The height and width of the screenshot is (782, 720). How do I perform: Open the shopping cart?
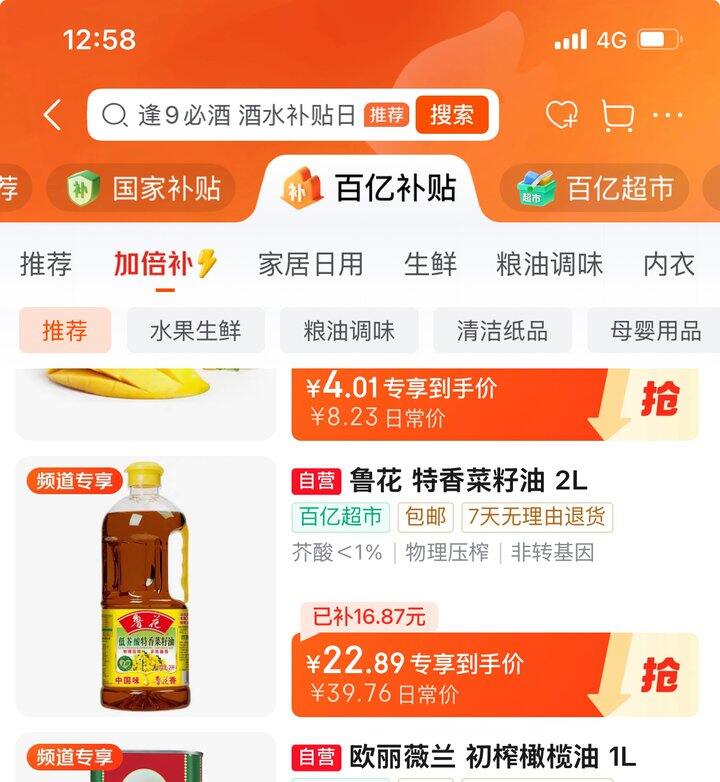[x=617, y=116]
